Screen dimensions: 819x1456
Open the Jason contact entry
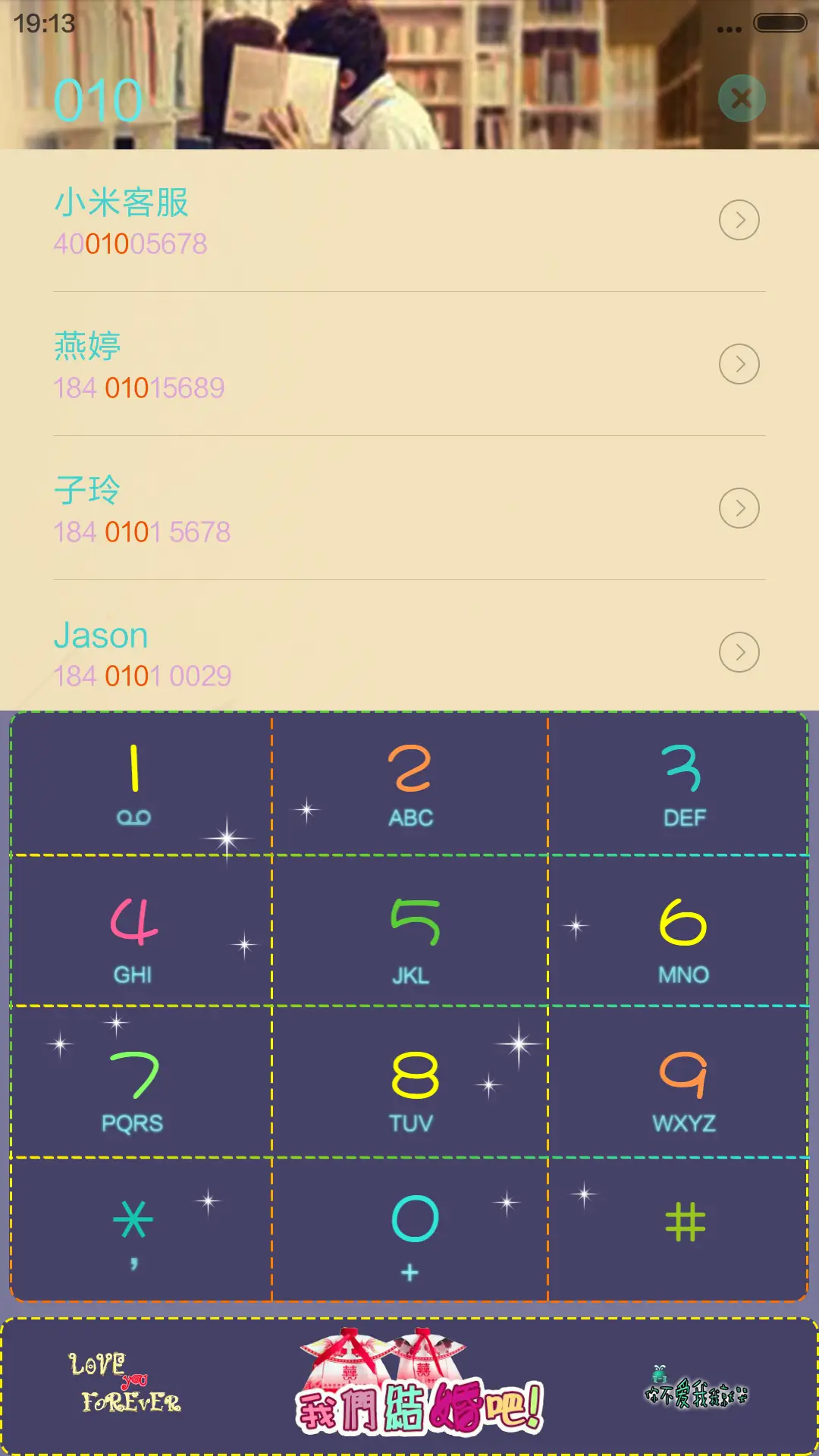[x=303, y=652]
